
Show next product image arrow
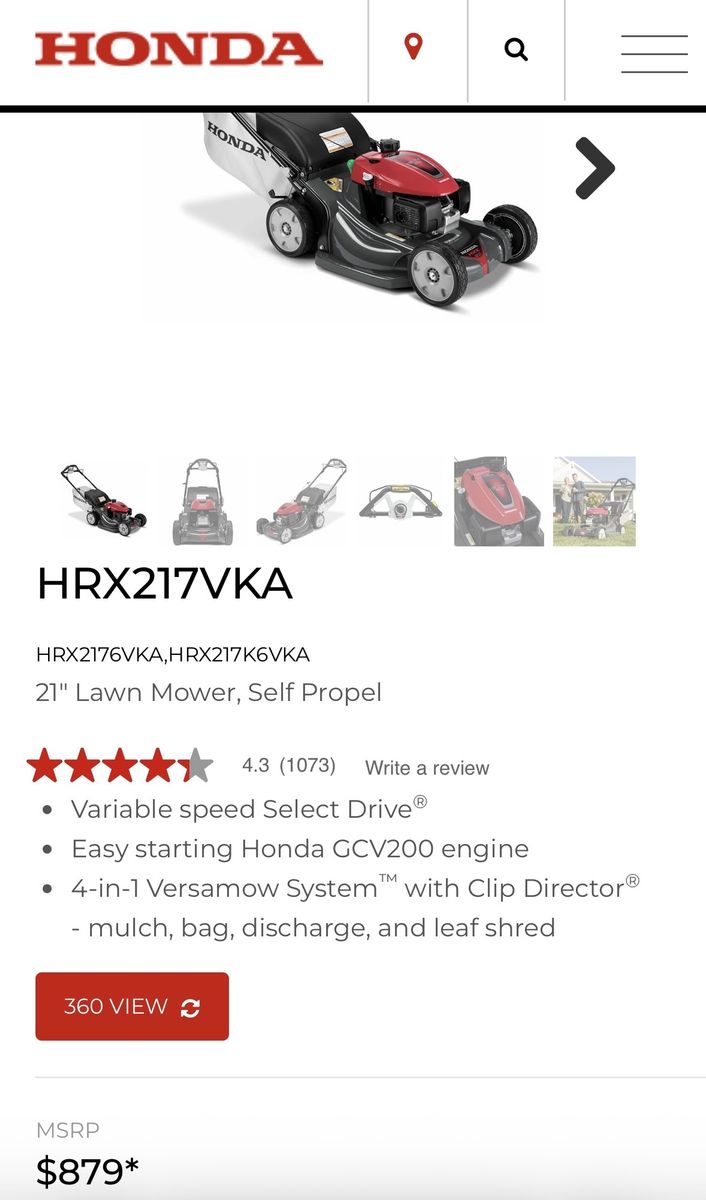point(594,168)
